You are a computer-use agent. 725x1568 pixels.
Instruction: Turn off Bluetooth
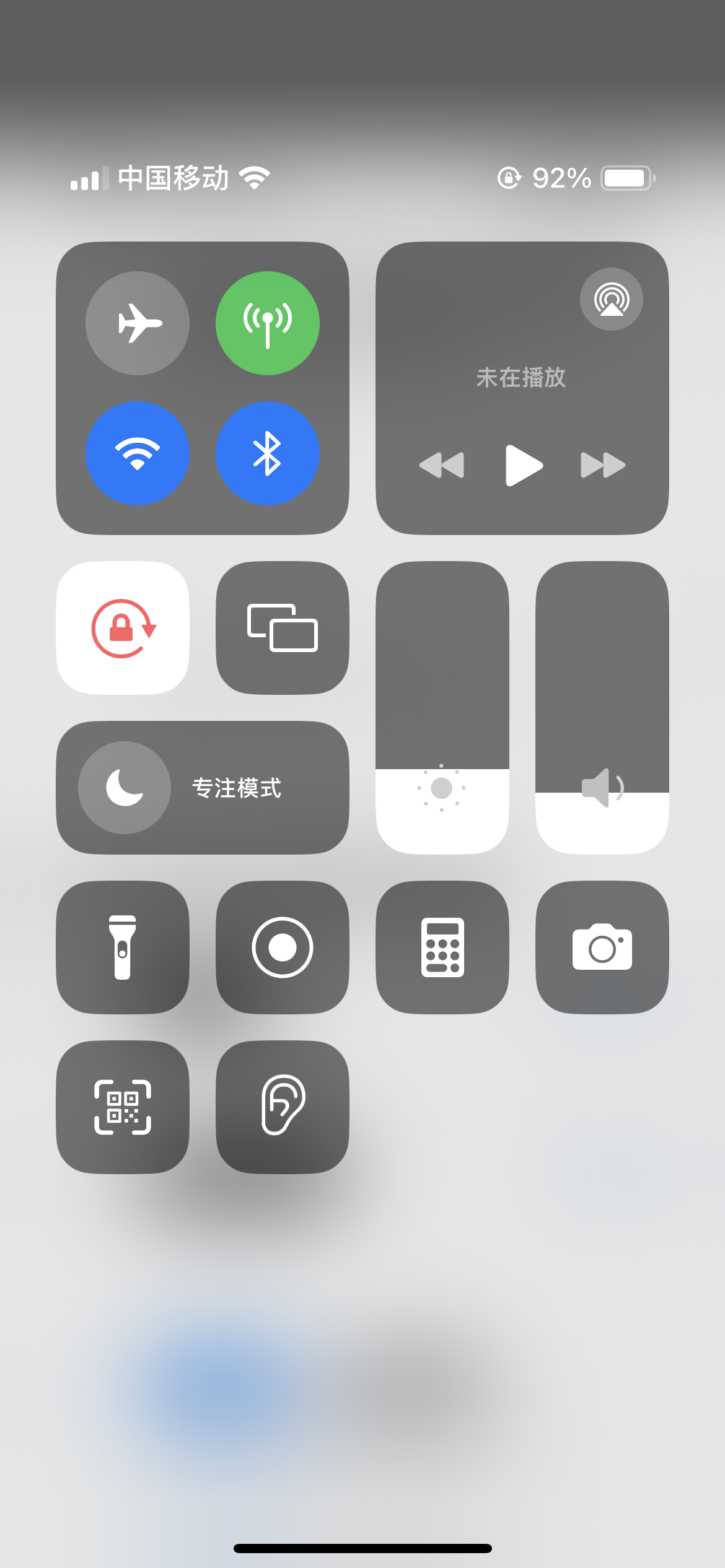[268, 453]
